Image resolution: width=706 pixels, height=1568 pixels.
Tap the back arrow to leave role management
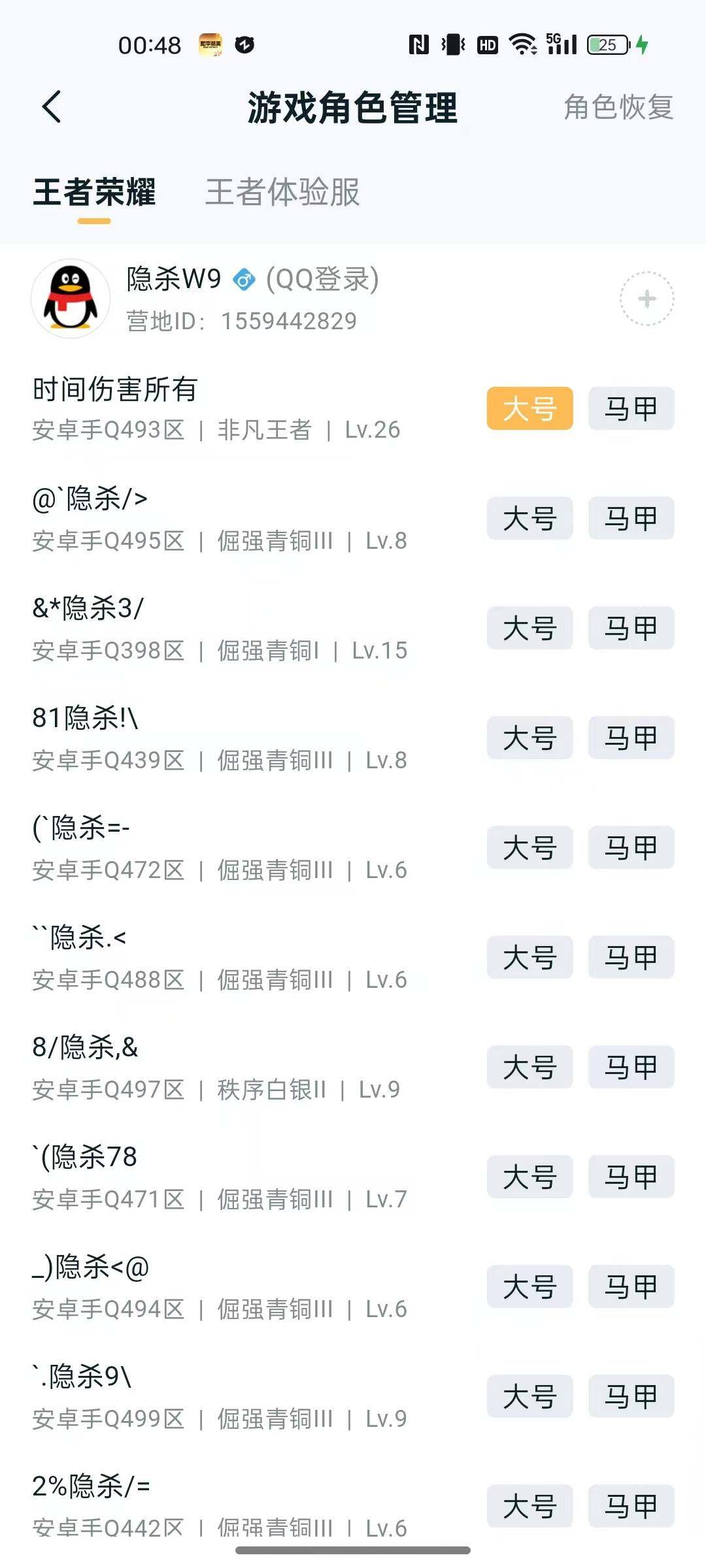[52, 106]
